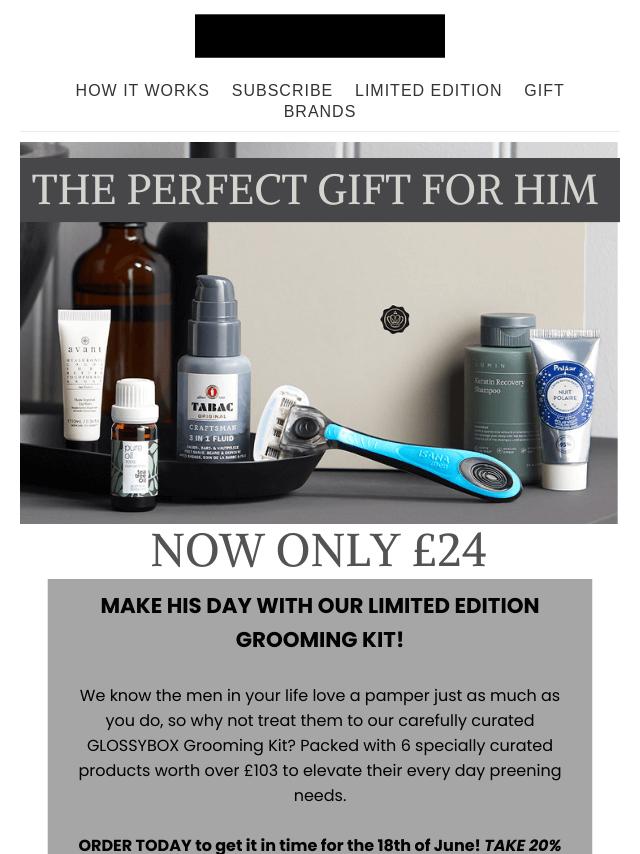This screenshot has height=854, width=640.
Task: Open the HOW IT WORKS link
Action: point(142,90)
